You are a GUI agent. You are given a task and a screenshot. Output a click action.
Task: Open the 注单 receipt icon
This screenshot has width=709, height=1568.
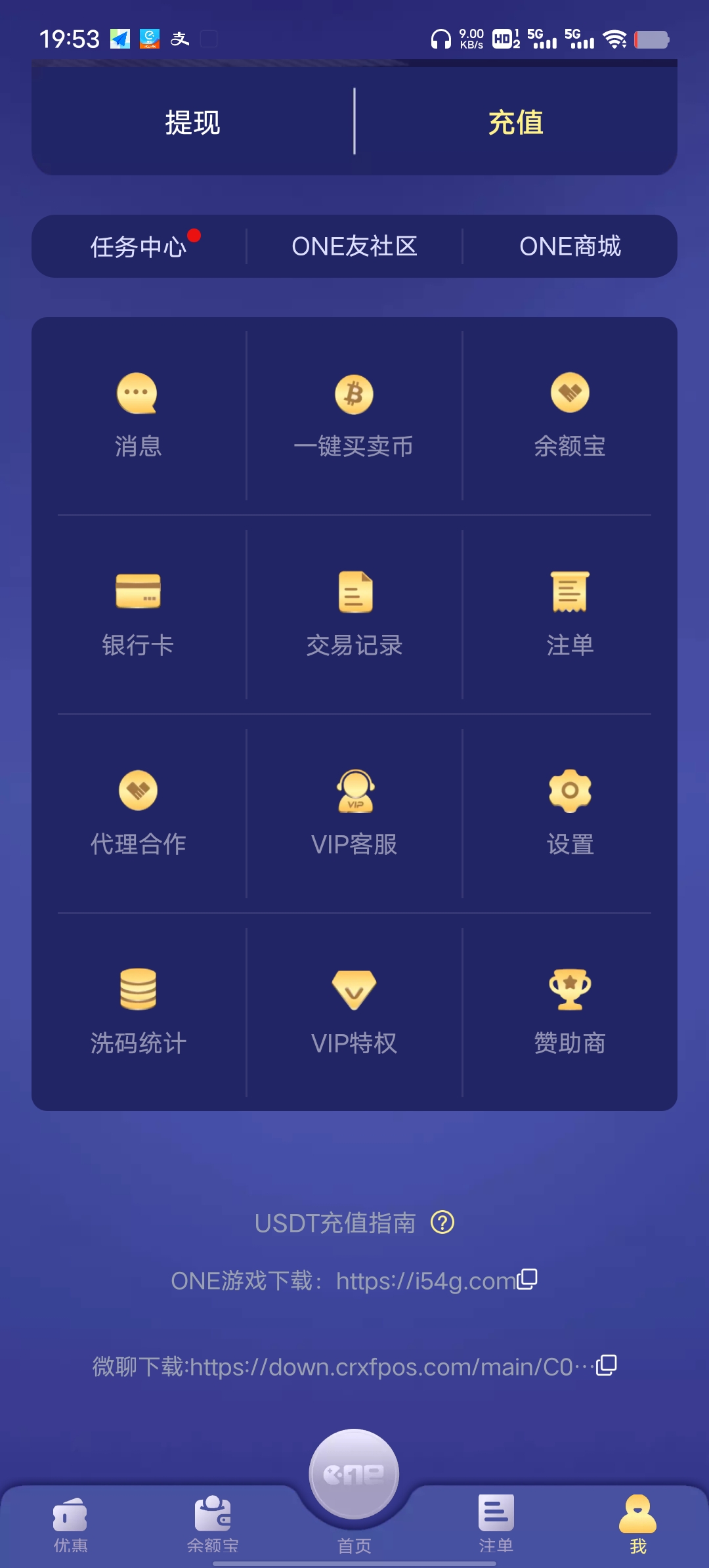(x=570, y=611)
